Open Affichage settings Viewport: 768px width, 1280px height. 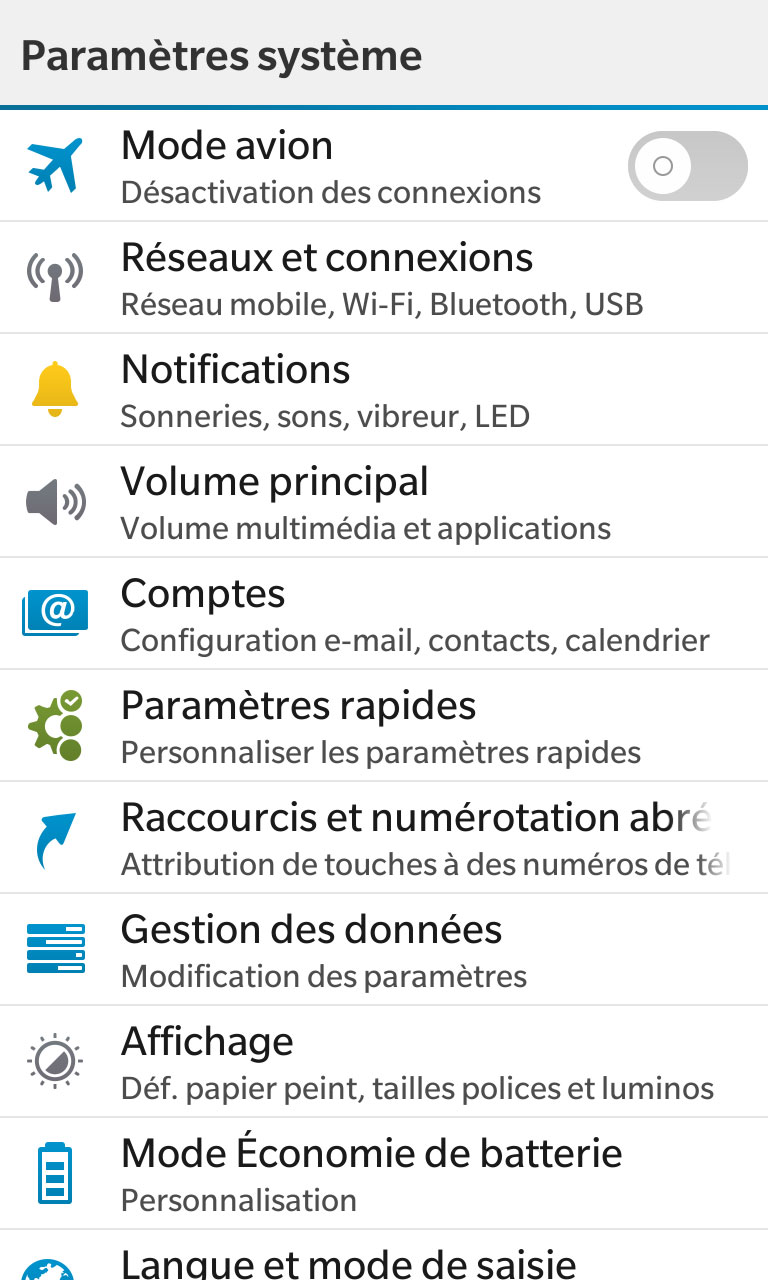(x=384, y=1062)
